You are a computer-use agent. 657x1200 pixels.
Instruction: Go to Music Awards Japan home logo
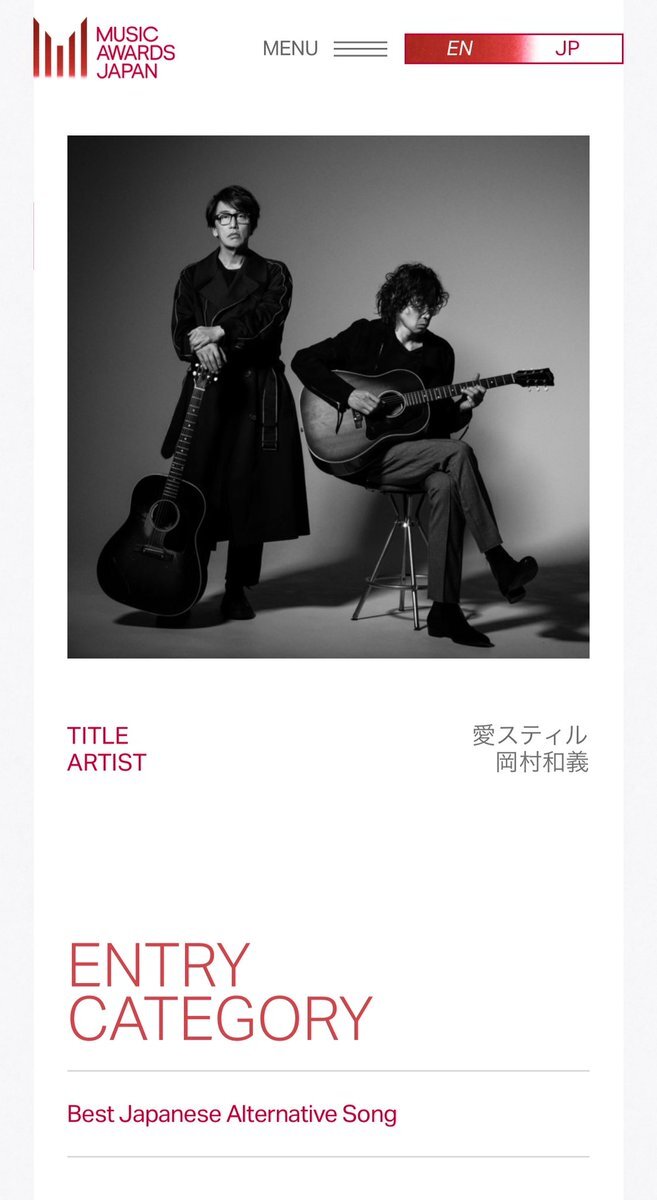pos(104,49)
